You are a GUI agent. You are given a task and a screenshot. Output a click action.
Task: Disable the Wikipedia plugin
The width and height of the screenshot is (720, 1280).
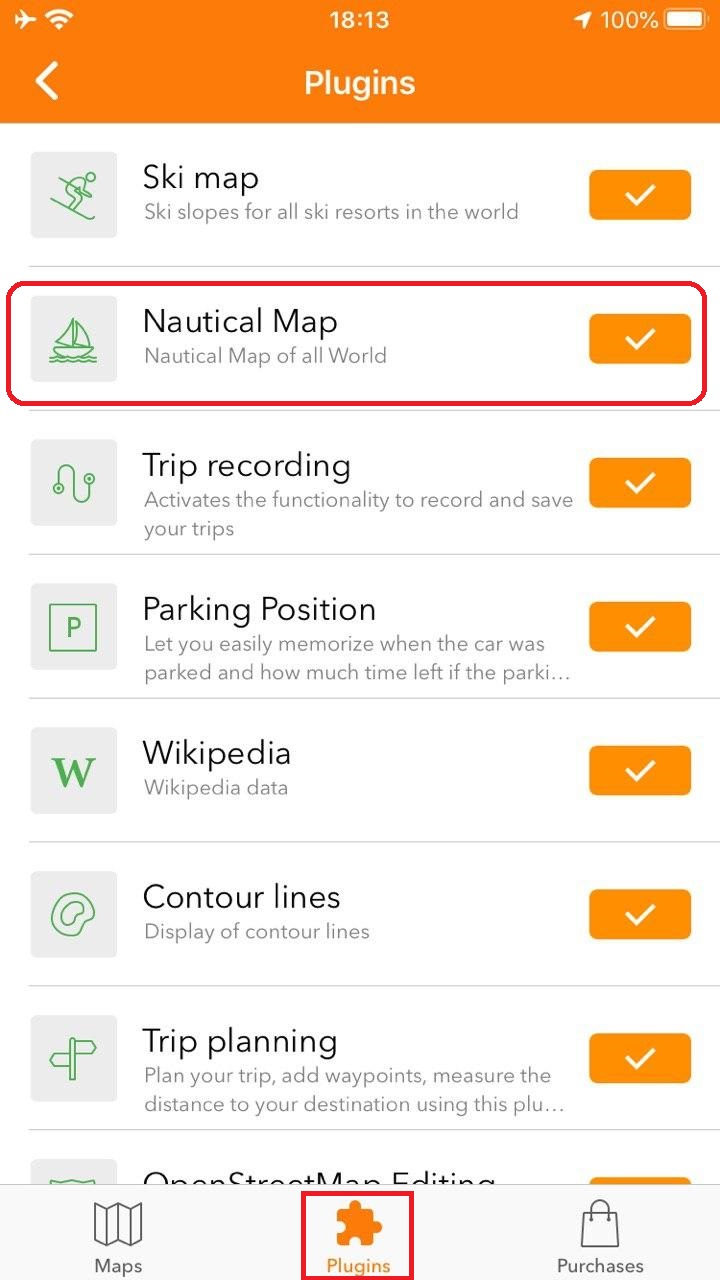click(x=639, y=771)
